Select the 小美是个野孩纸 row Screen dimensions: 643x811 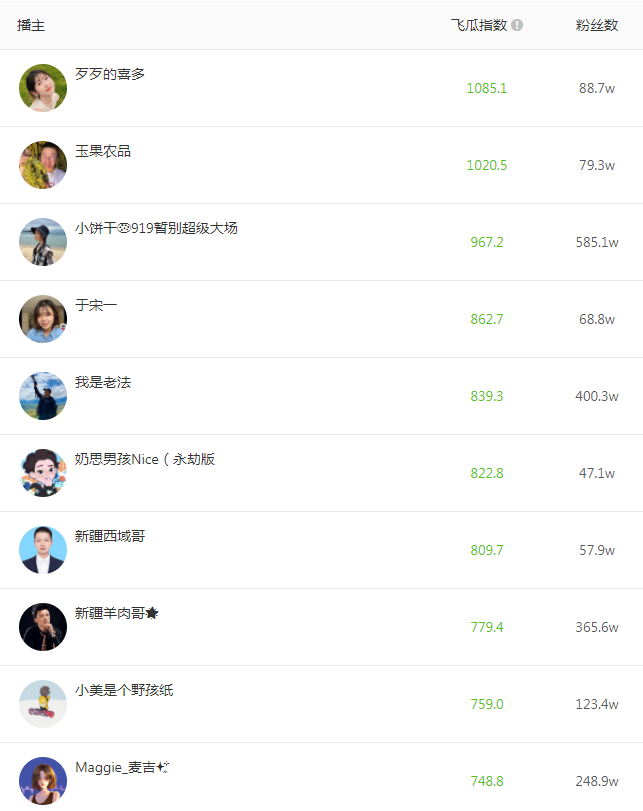(x=124, y=690)
